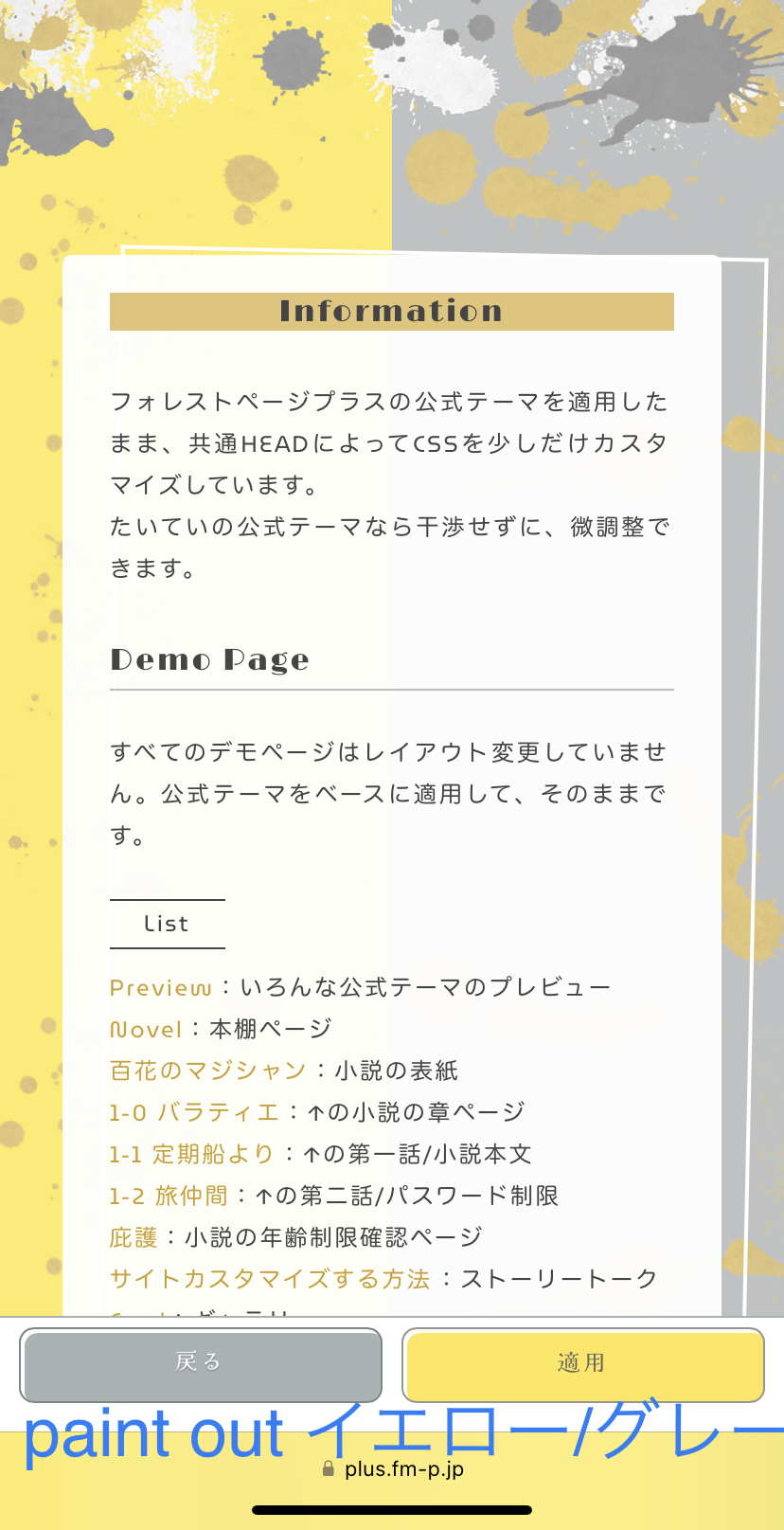Open 百花のマジシャン novel cover link
This screenshot has height=1530, width=784.
[x=208, y=1071]
